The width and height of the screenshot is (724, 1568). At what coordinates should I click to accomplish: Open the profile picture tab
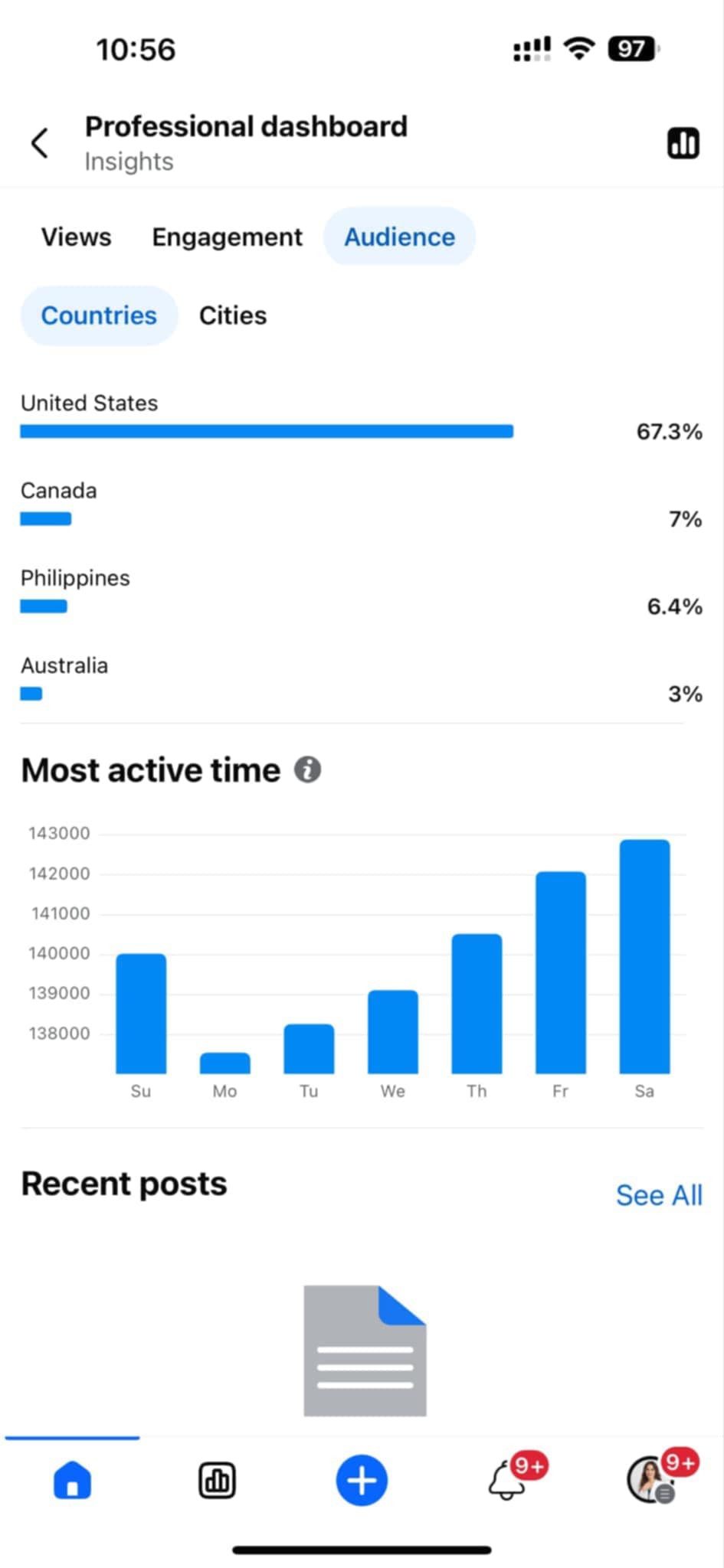click(651, 1478)
